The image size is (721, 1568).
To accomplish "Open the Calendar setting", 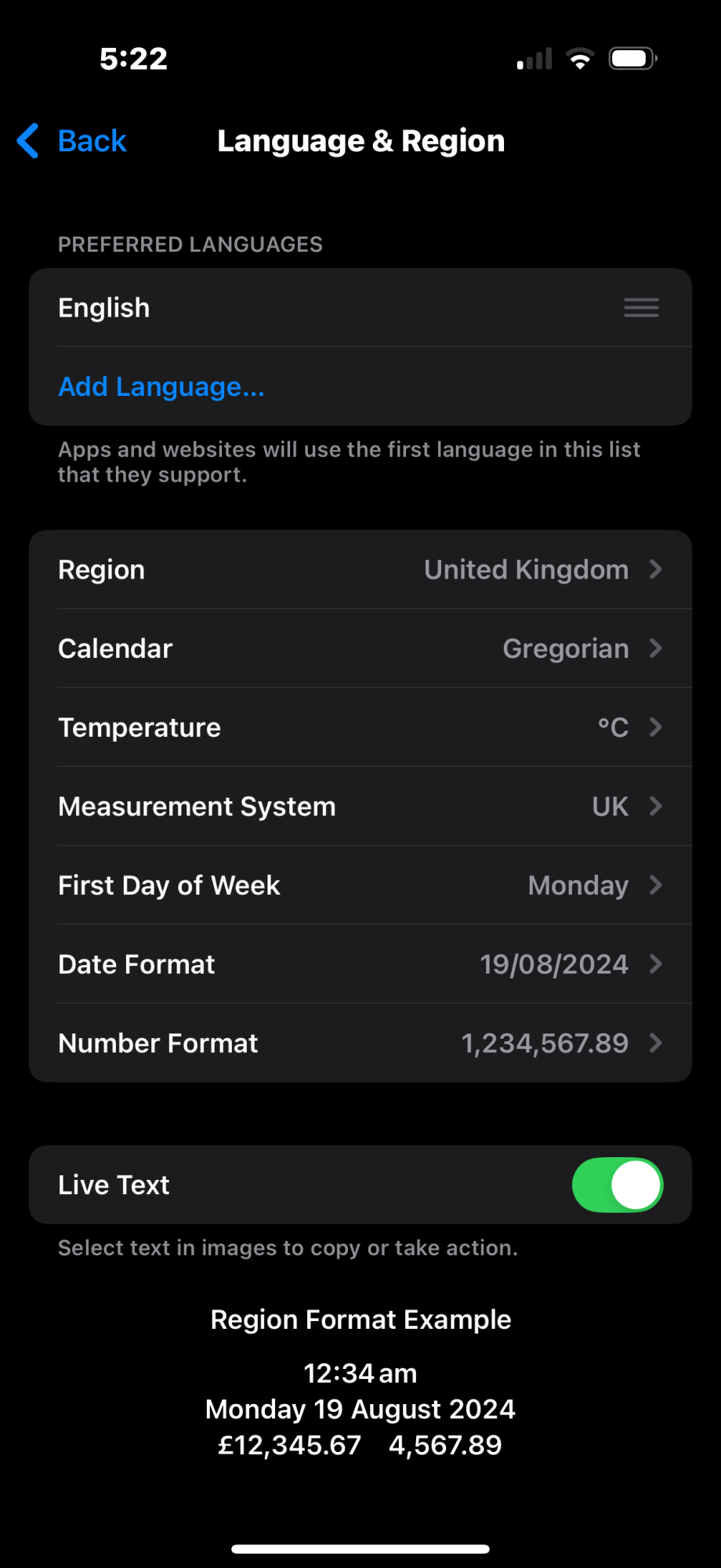I will coord(360,649).
